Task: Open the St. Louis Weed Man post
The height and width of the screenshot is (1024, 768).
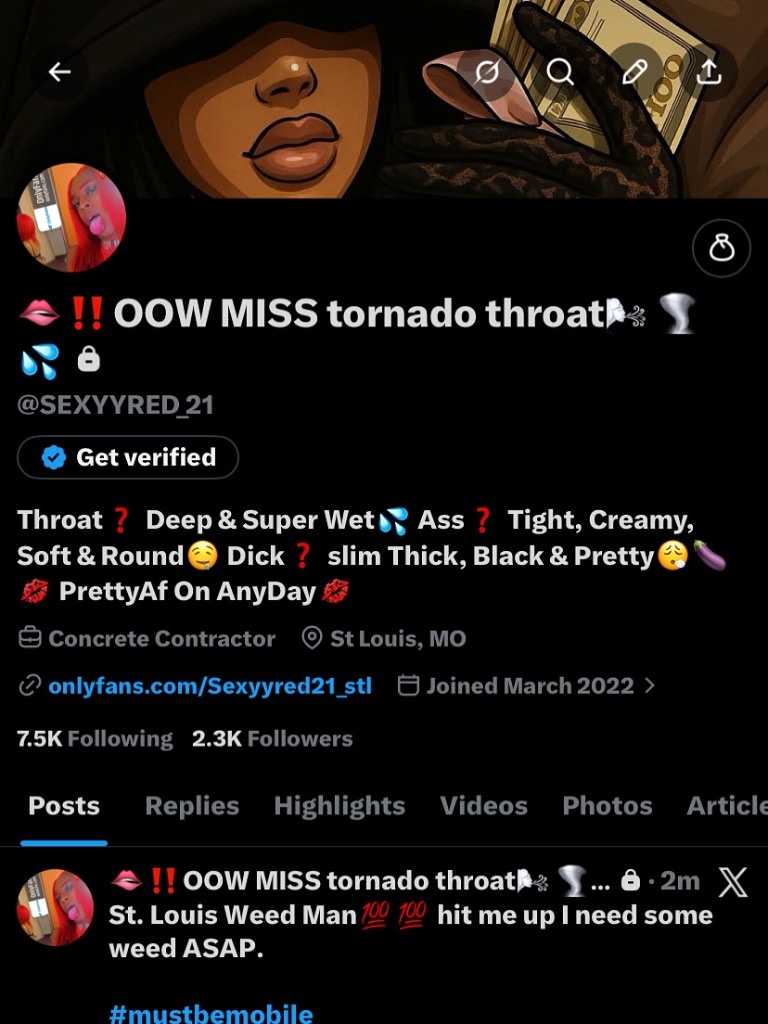Action: click(x=410, y=930)
